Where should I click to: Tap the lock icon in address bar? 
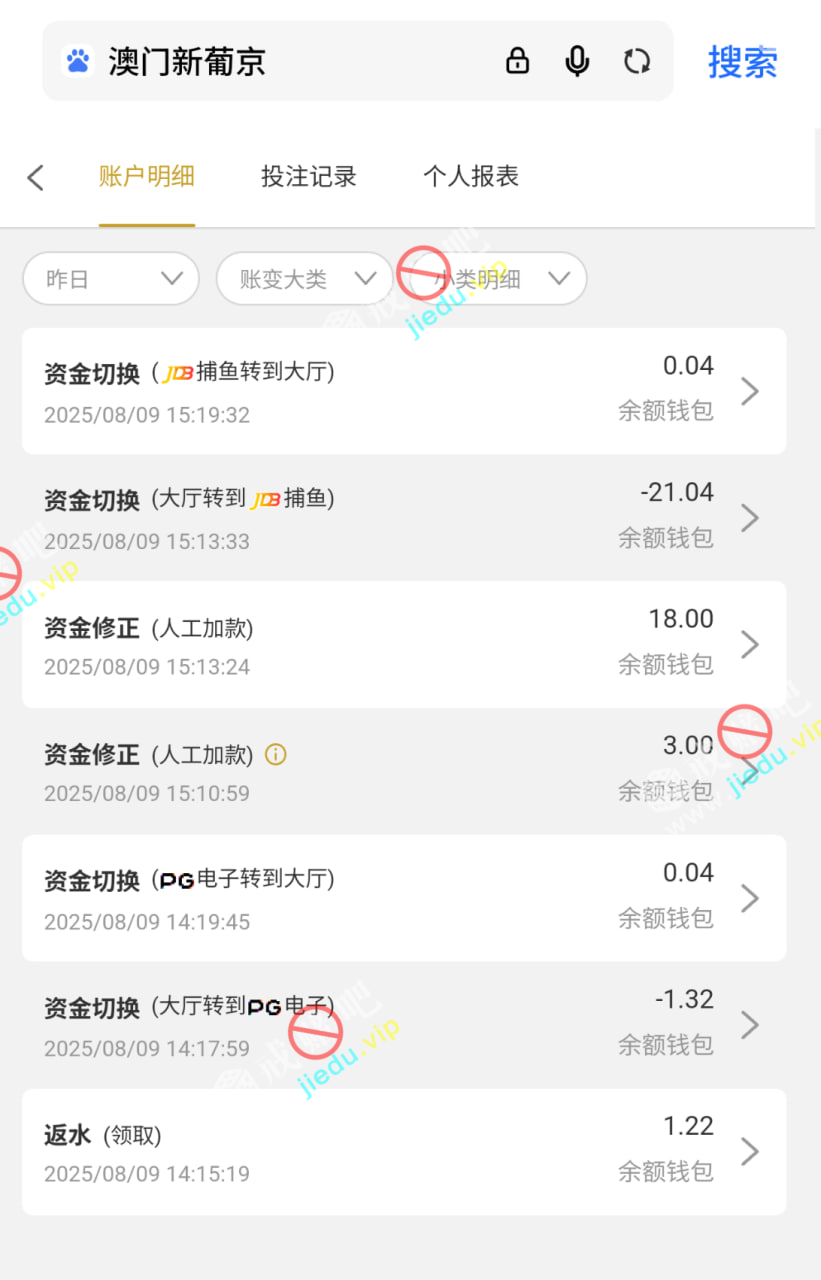(517, 62)
